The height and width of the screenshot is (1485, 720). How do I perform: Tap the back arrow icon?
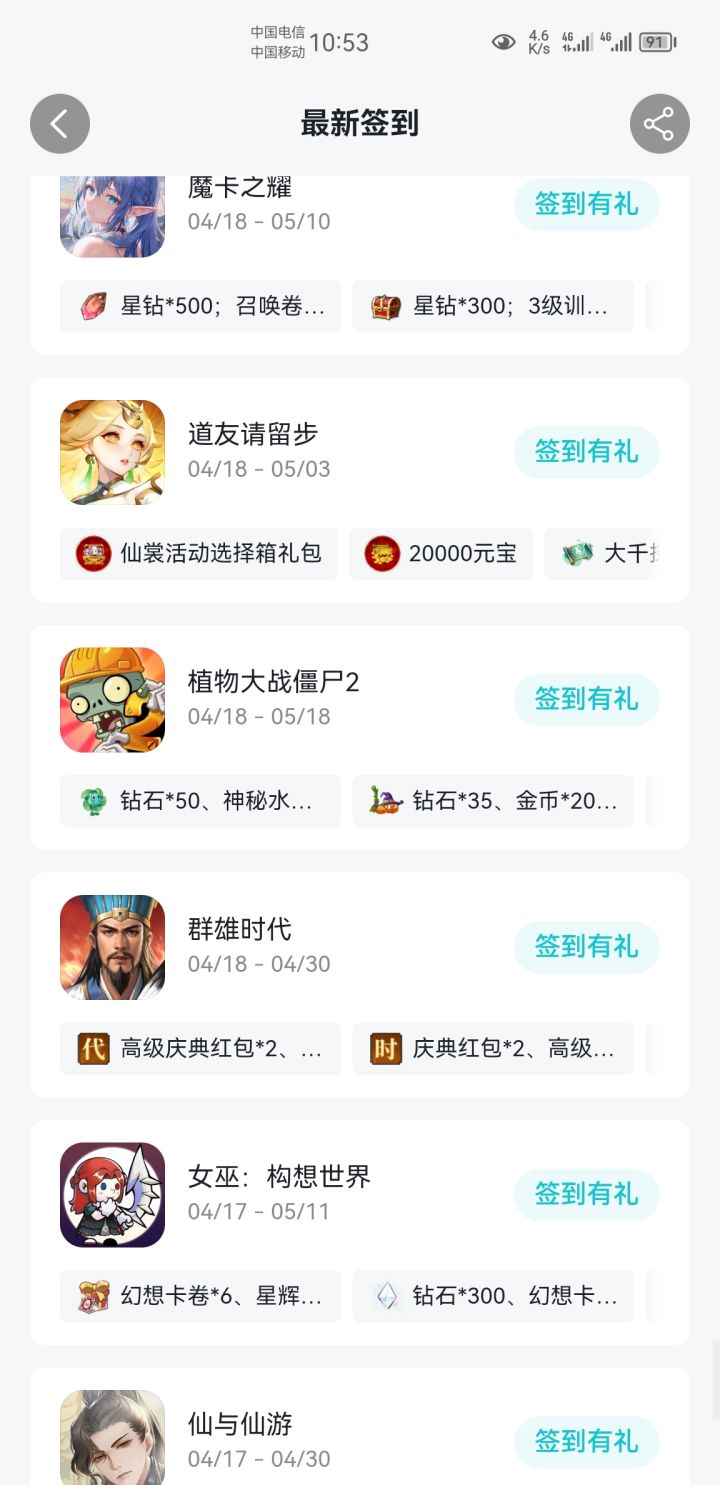[59, 123]
